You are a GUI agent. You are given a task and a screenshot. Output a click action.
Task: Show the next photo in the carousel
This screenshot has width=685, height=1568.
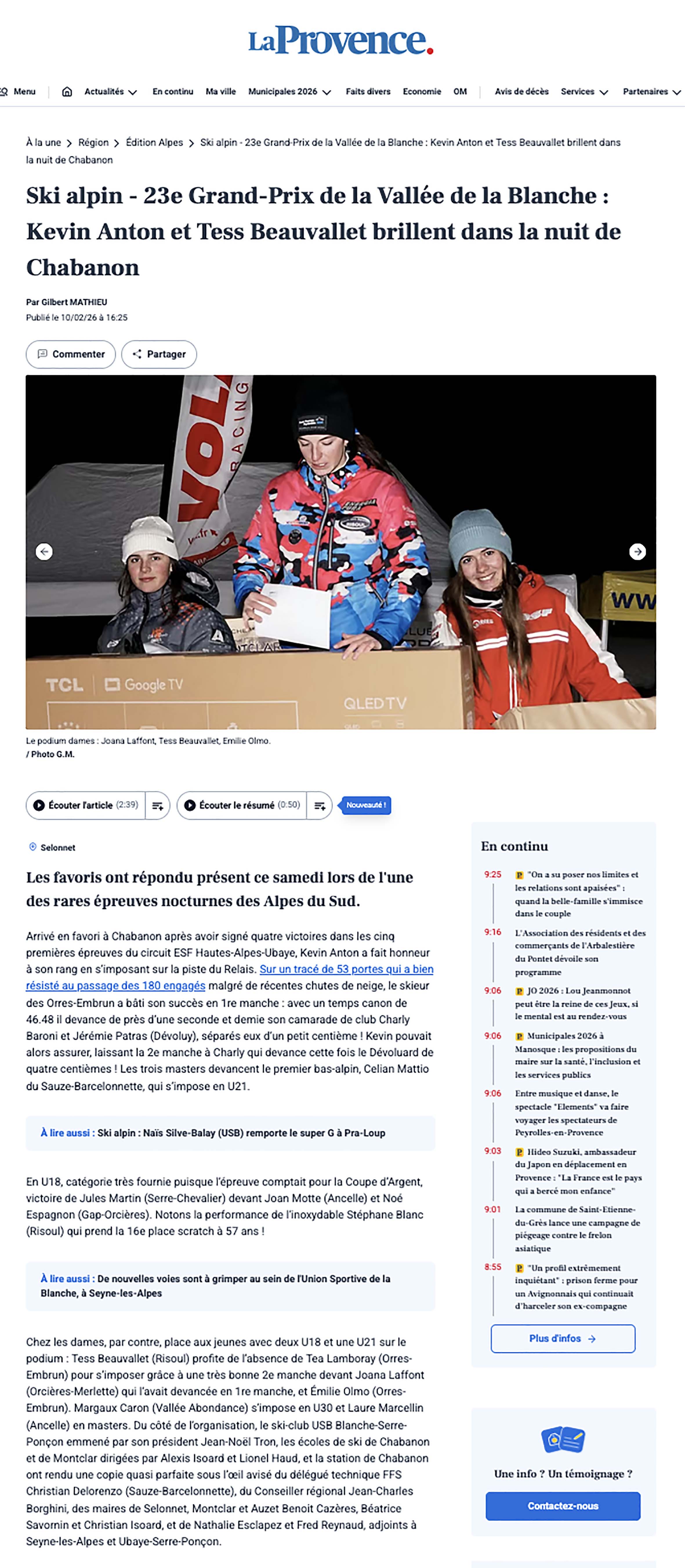coord(637,552)
